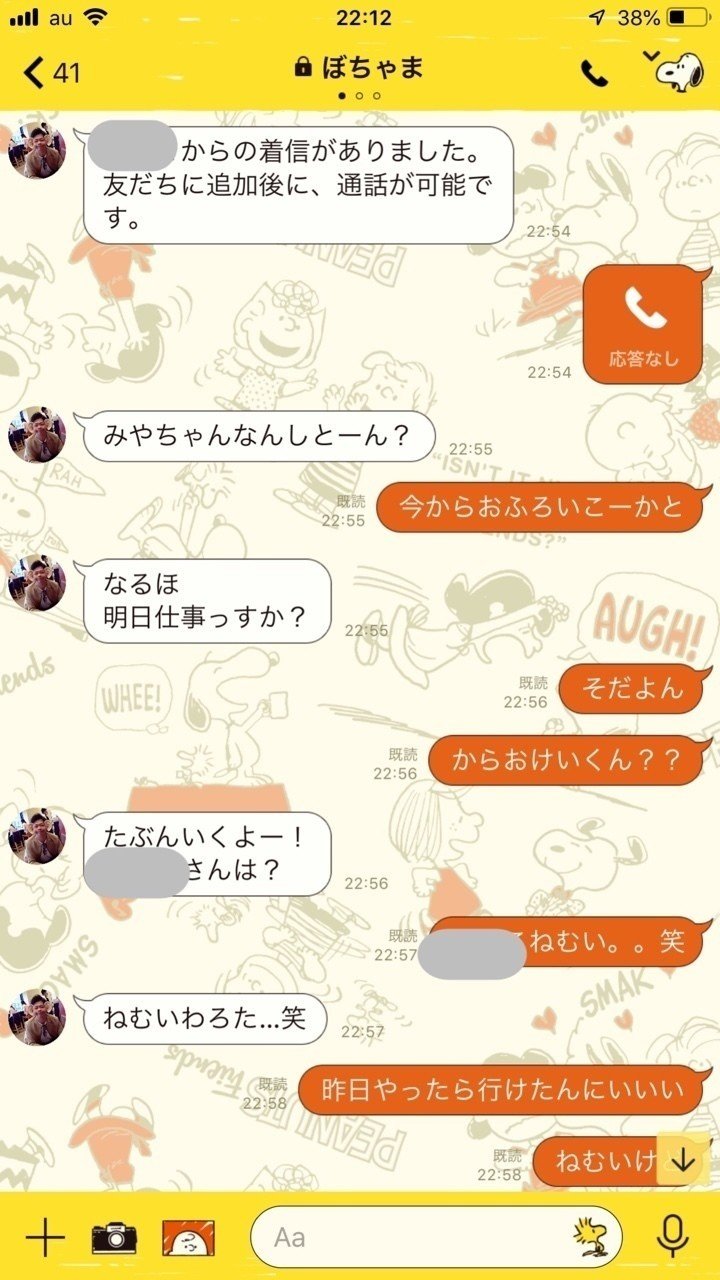Open the plus attachment menu
The height and width of the screenshot is (1280, 720).
[x=44, y=1237]
